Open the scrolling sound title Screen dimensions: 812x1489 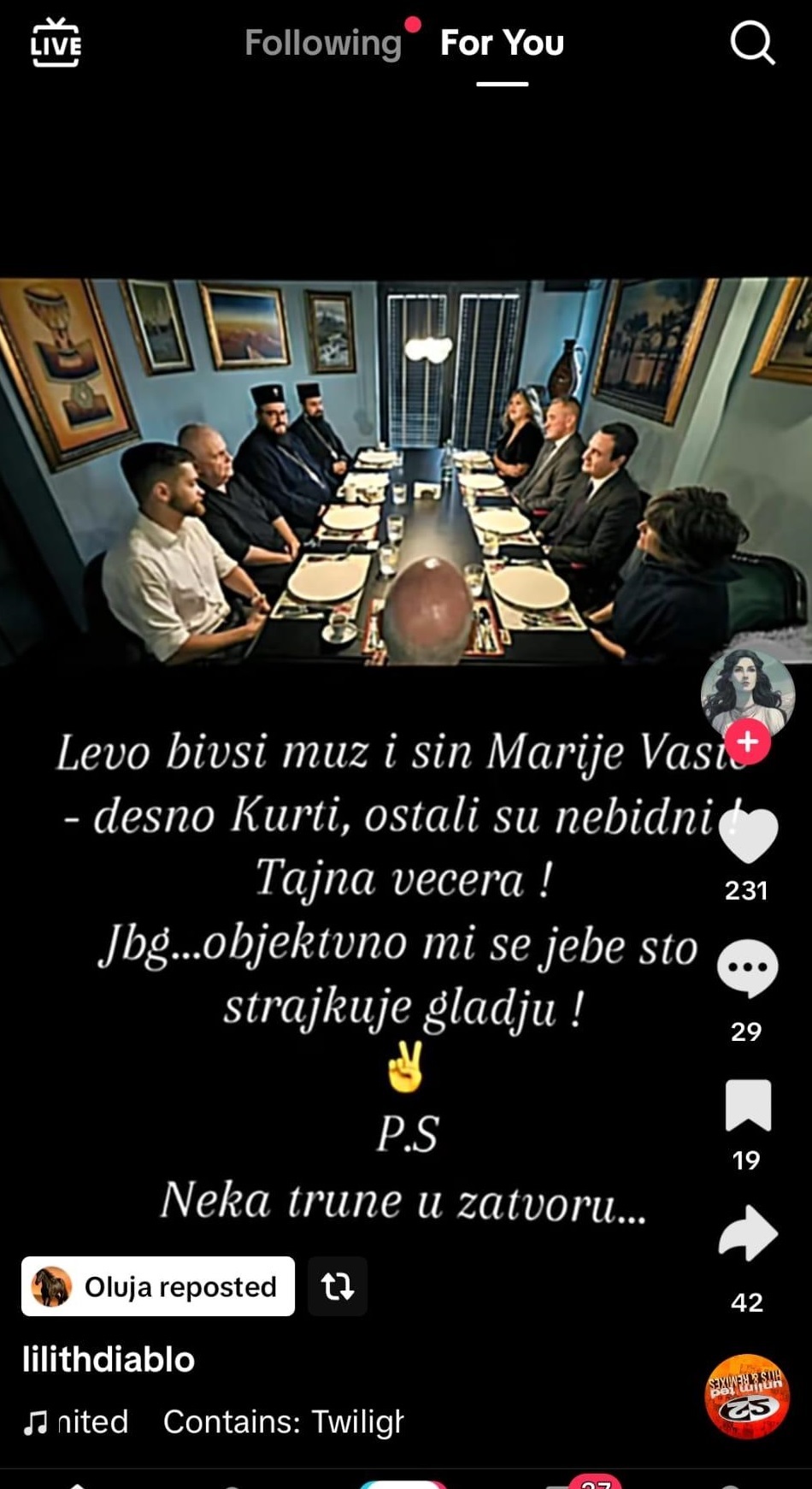pos(231,1421)
